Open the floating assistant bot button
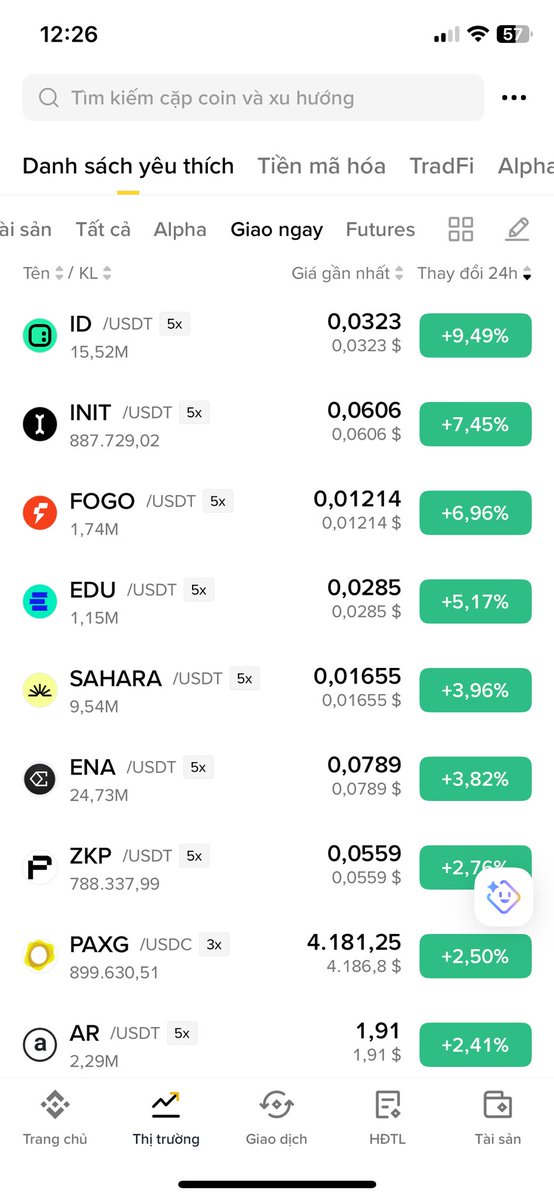Viewport: 554px width, 1200px height. (504, 897)
